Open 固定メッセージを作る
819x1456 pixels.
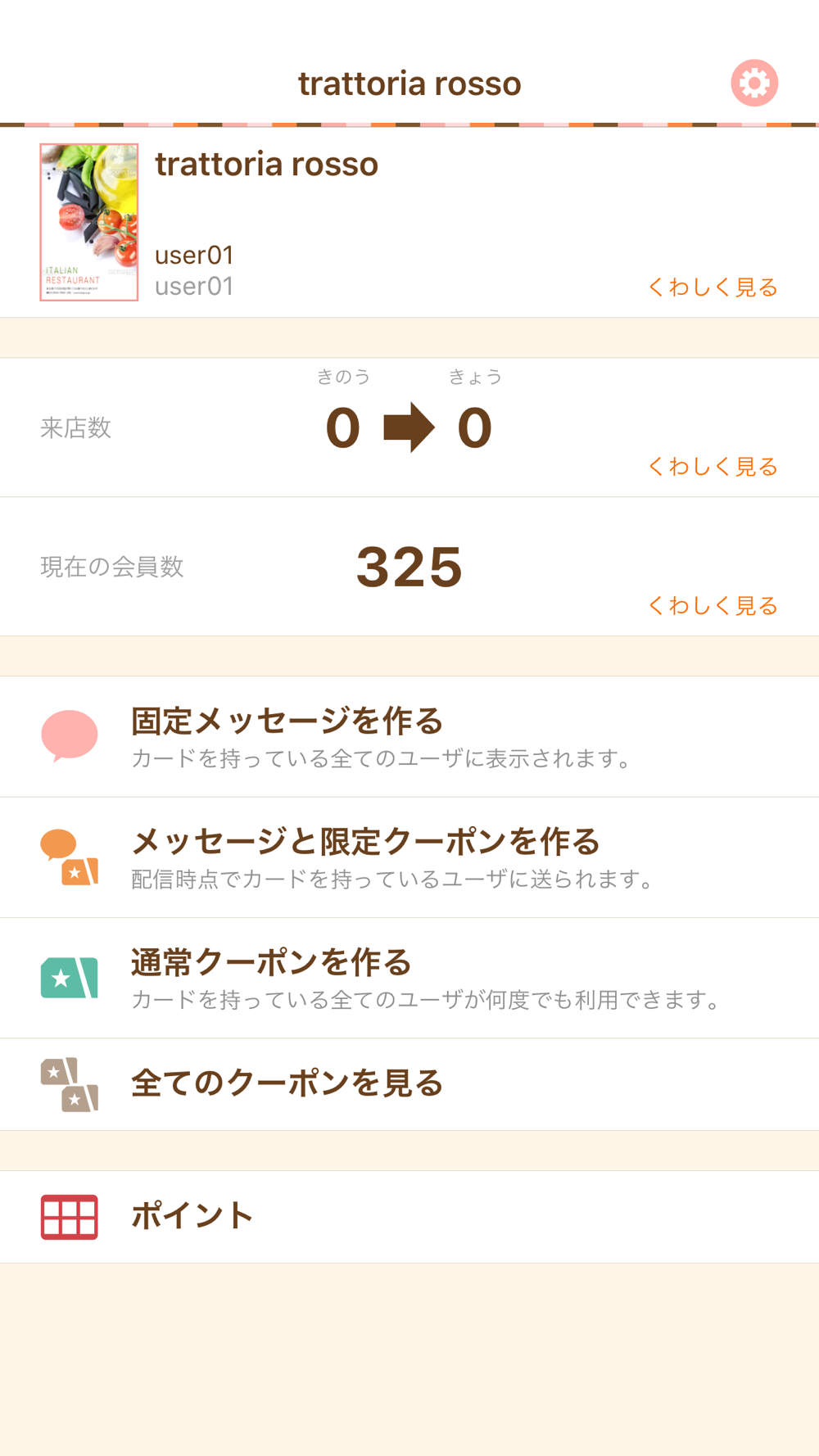409,737
